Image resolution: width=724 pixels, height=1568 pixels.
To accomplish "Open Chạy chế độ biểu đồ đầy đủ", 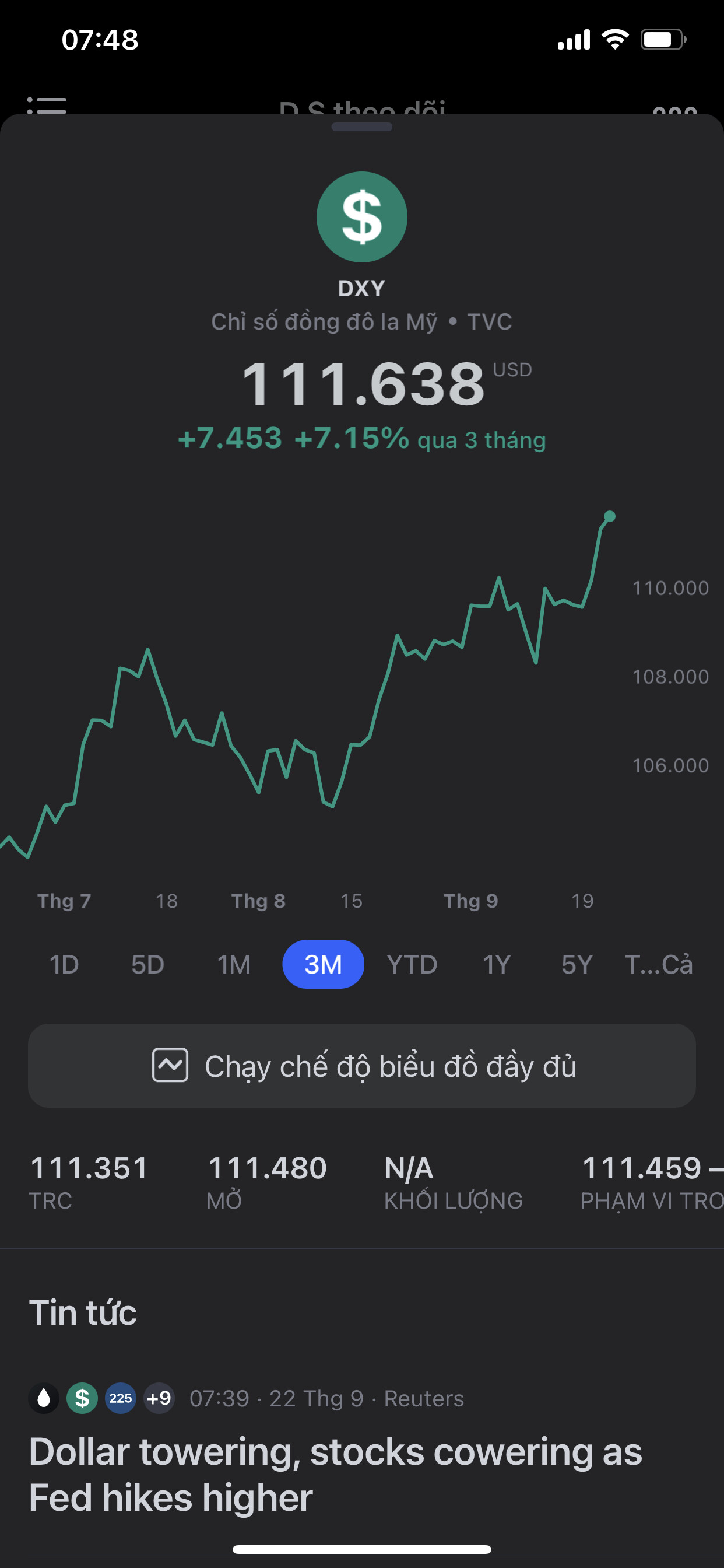I will (362, 1066).
